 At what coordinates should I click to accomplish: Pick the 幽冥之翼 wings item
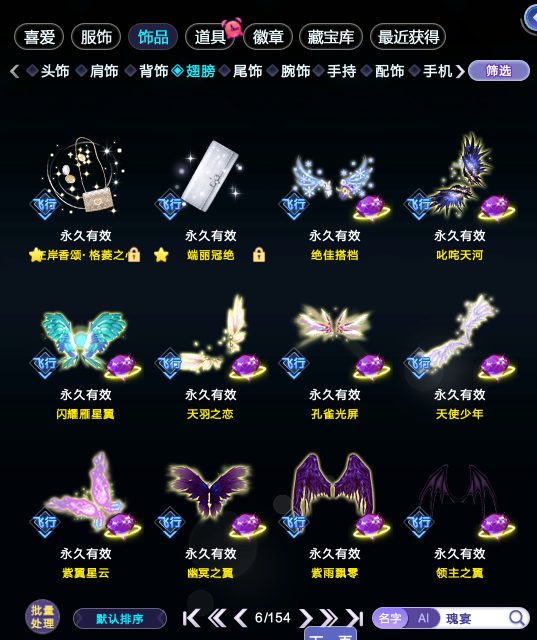[x=210, y=514]
